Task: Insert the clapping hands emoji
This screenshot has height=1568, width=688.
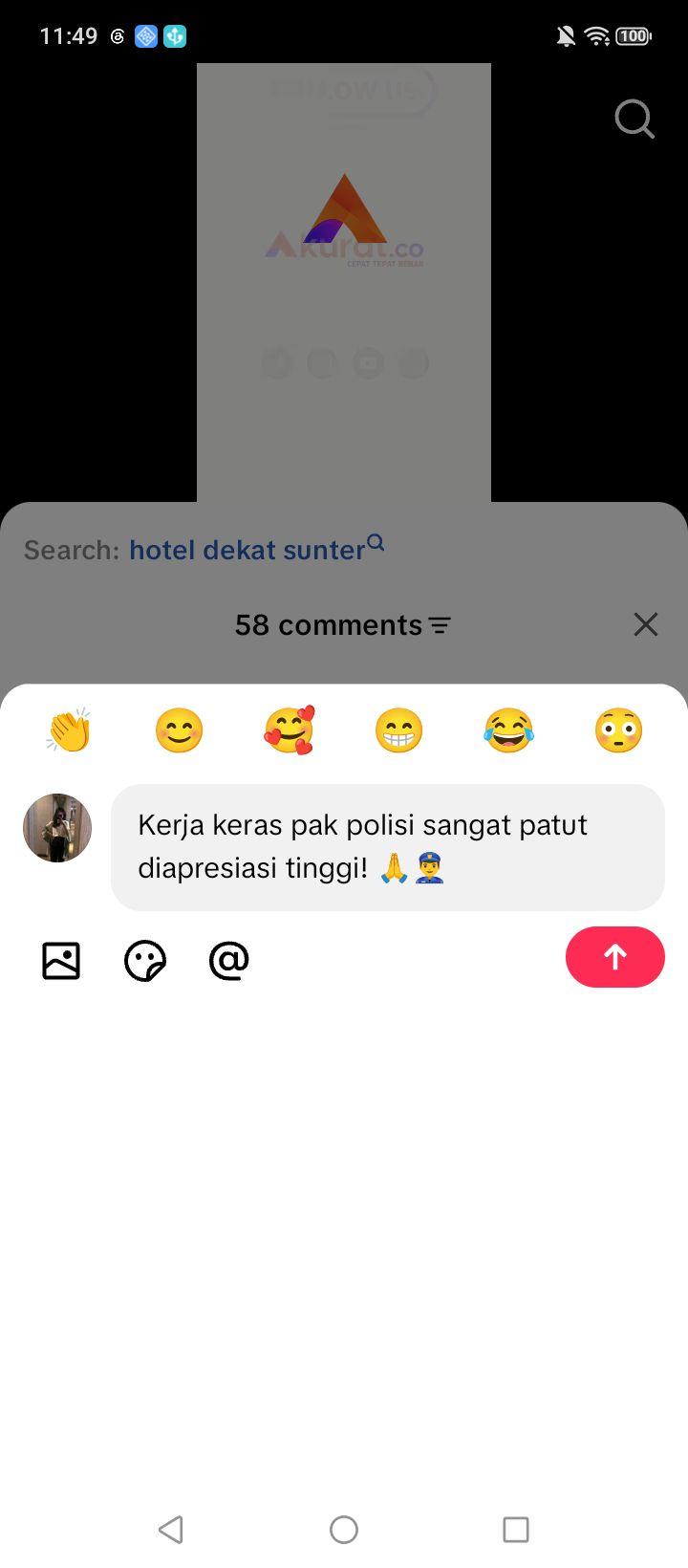Action: coord(69,730)
